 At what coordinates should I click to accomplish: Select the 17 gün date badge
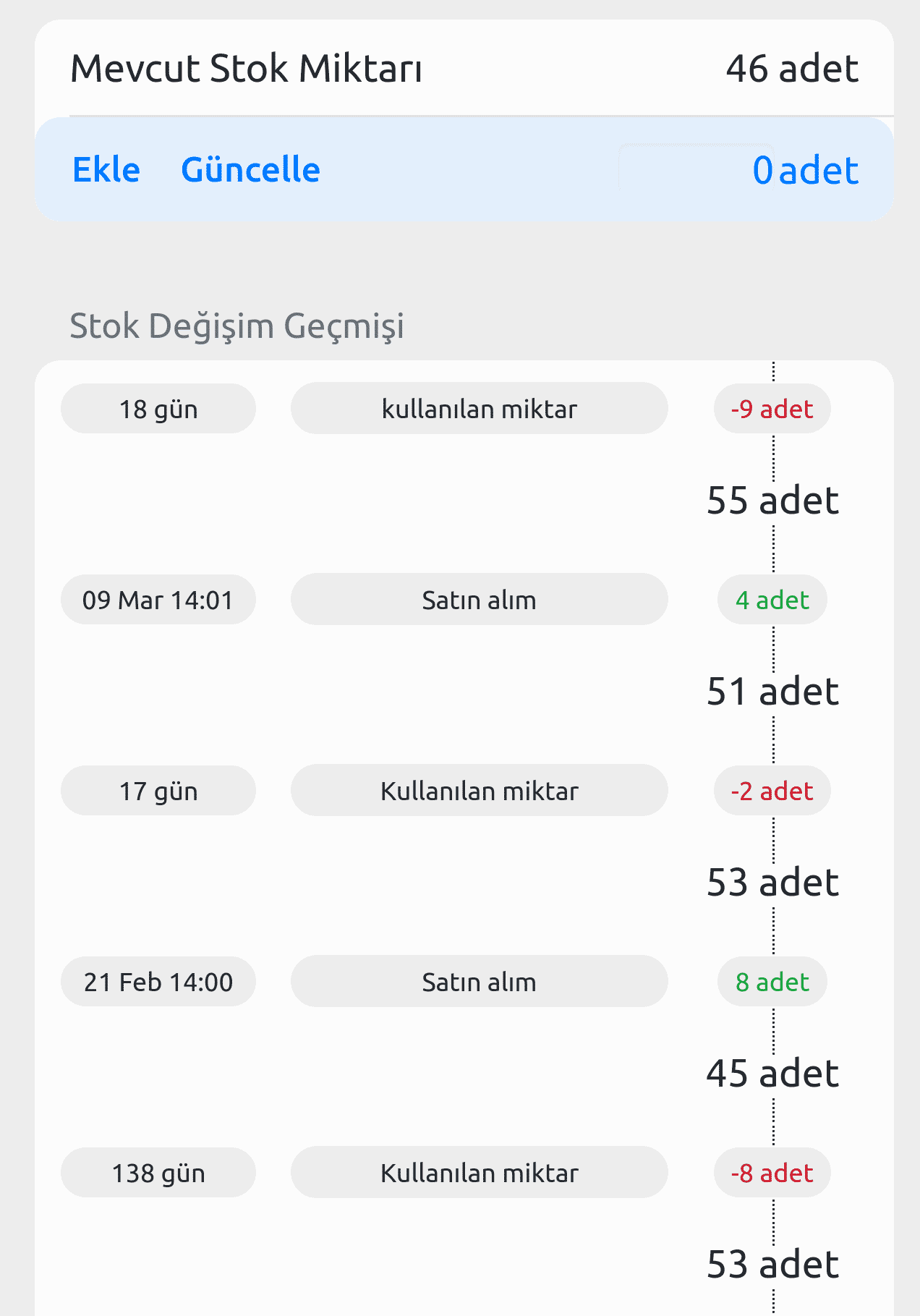pyautogui.click(x=158, y=790)
